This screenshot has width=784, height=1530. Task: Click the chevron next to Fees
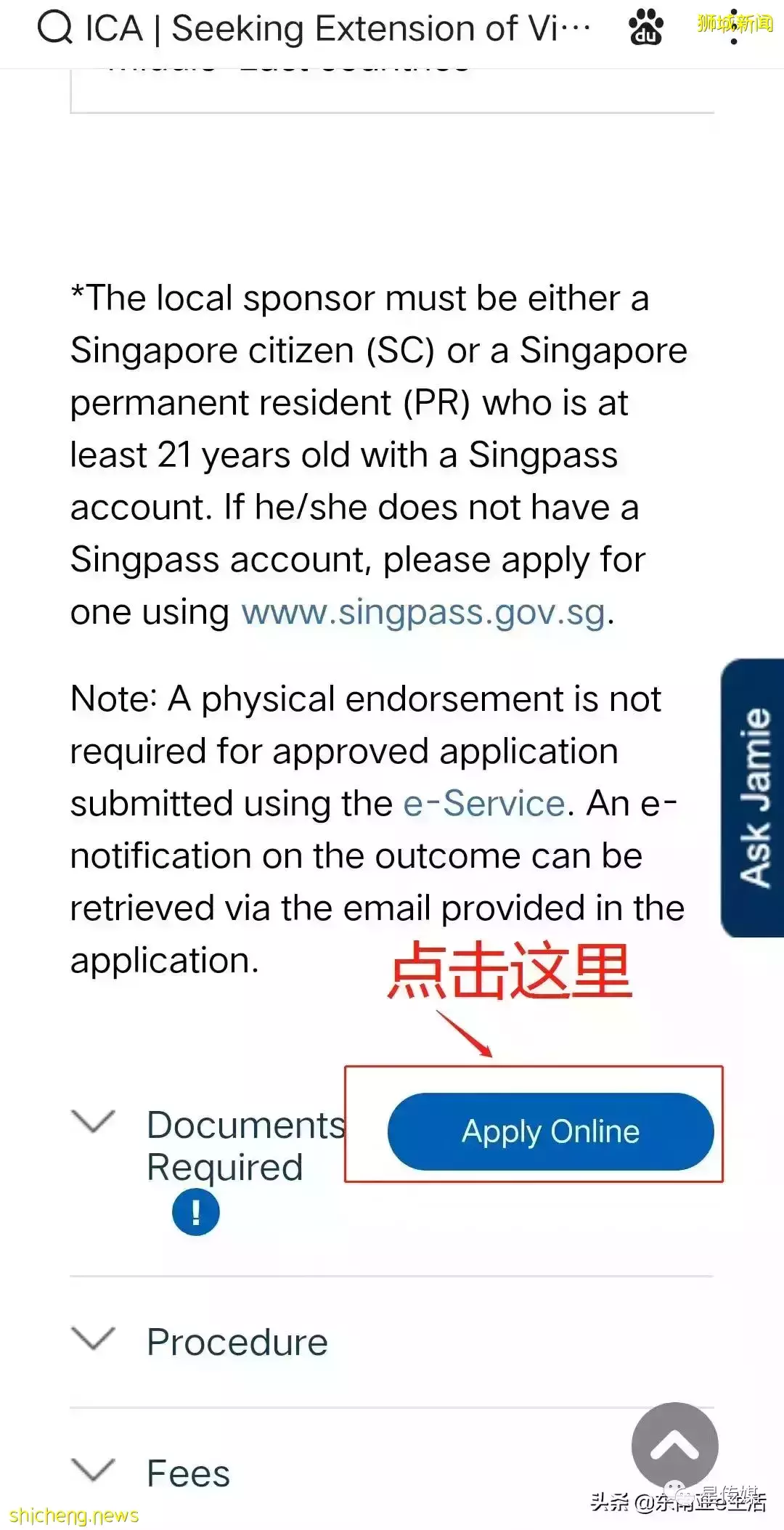pos(94,1472)
